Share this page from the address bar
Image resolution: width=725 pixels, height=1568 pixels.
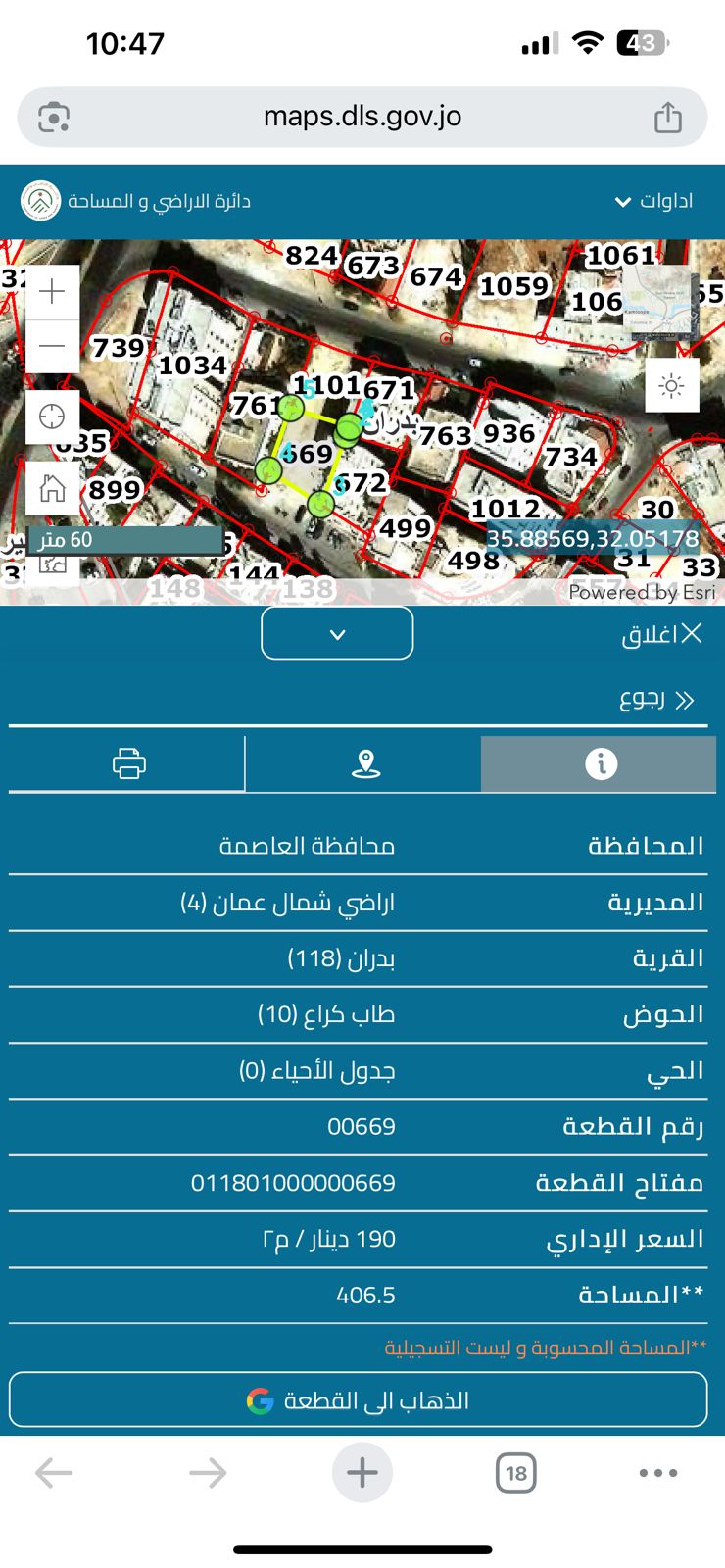coord(668,117)
